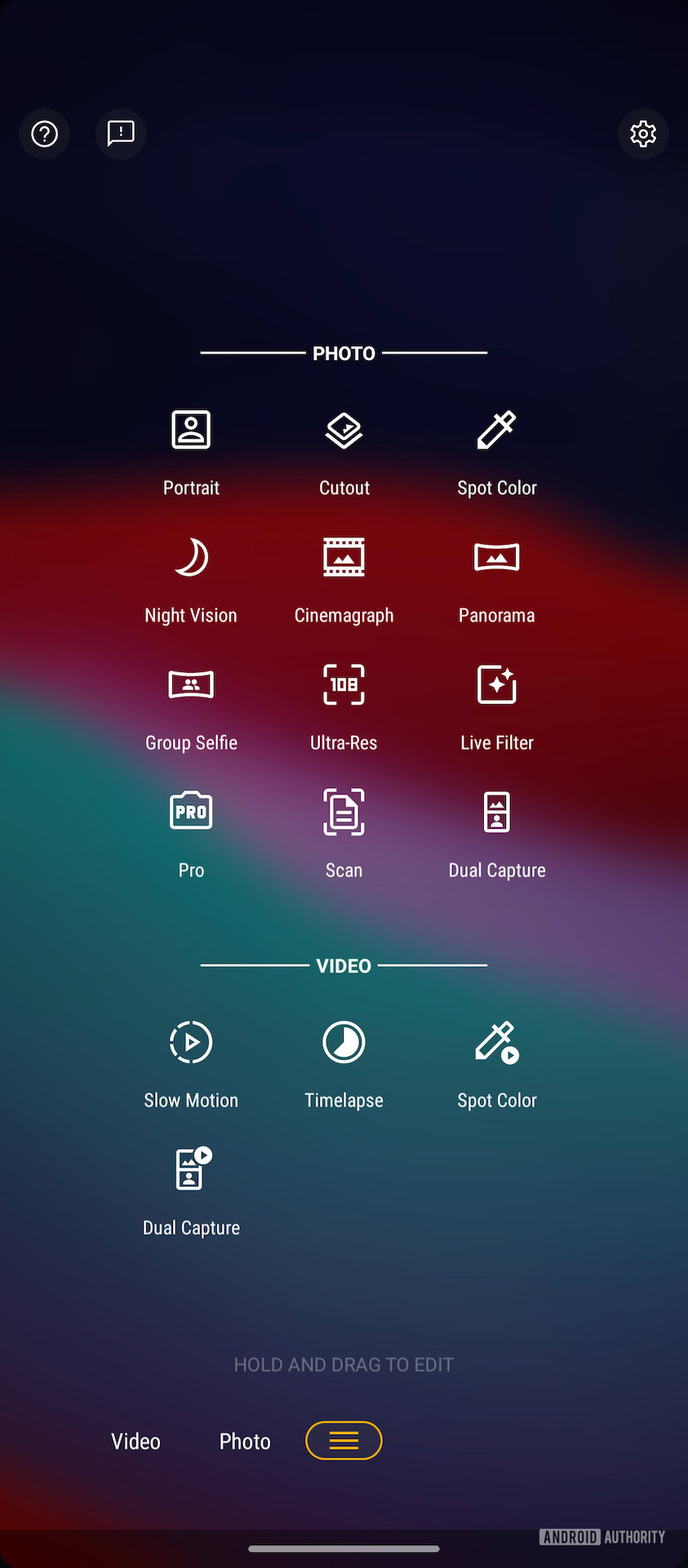Switch to Pro mode
The image size is (688, 1568).
(x=191, y=833)
